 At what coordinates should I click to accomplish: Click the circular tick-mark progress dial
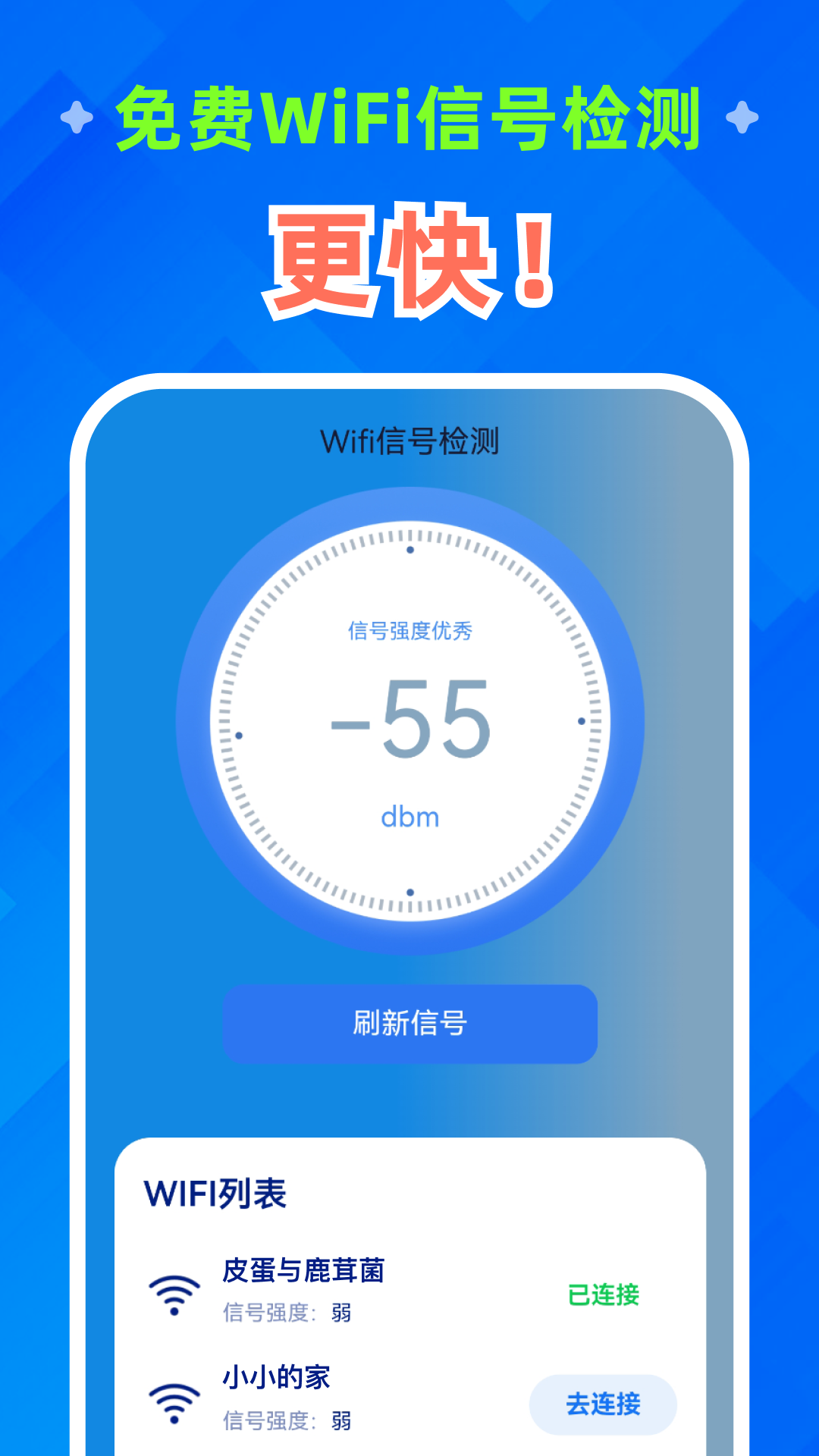tap(409, 724)
